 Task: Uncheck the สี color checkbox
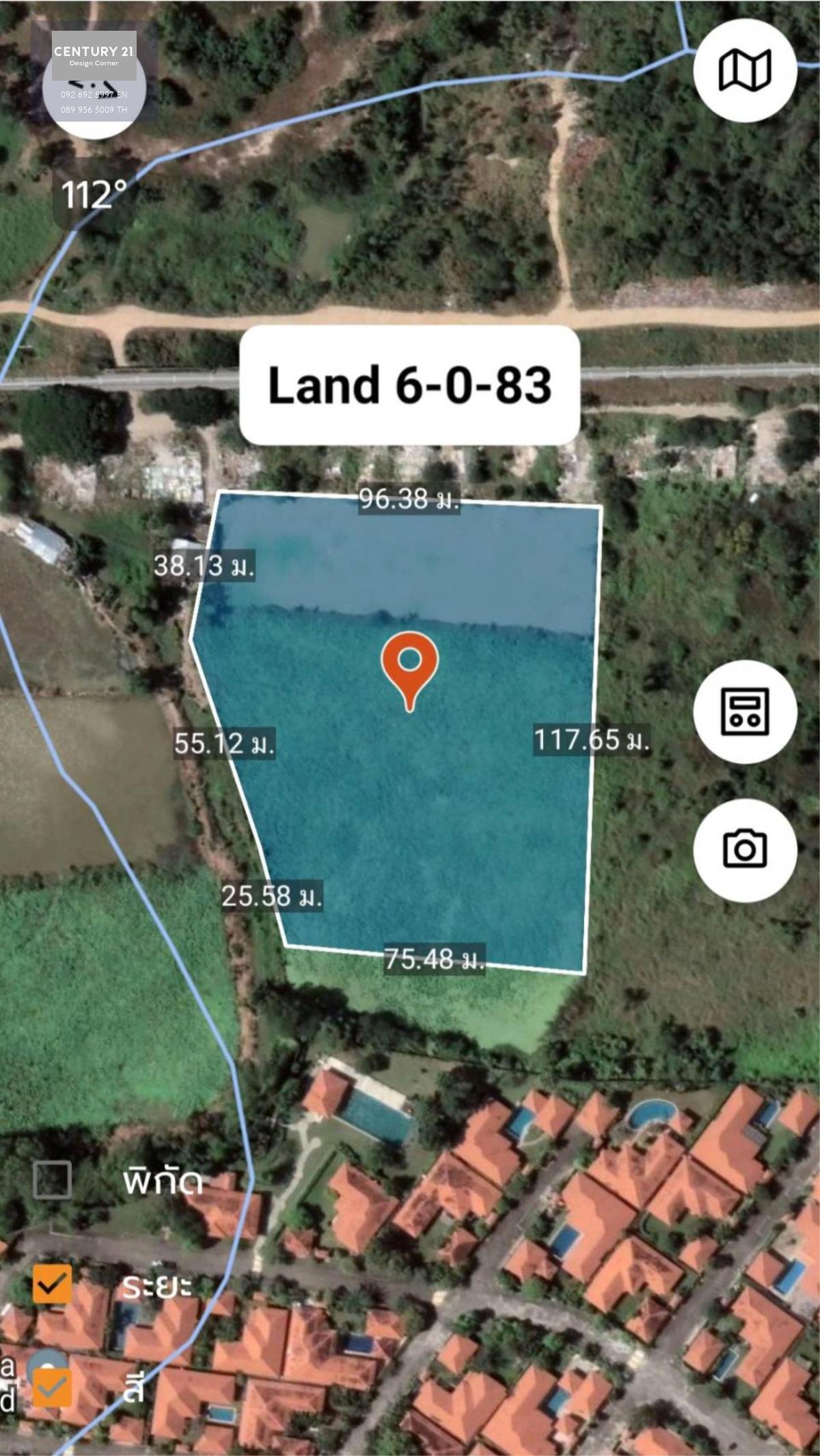(x=53, y=1388)
